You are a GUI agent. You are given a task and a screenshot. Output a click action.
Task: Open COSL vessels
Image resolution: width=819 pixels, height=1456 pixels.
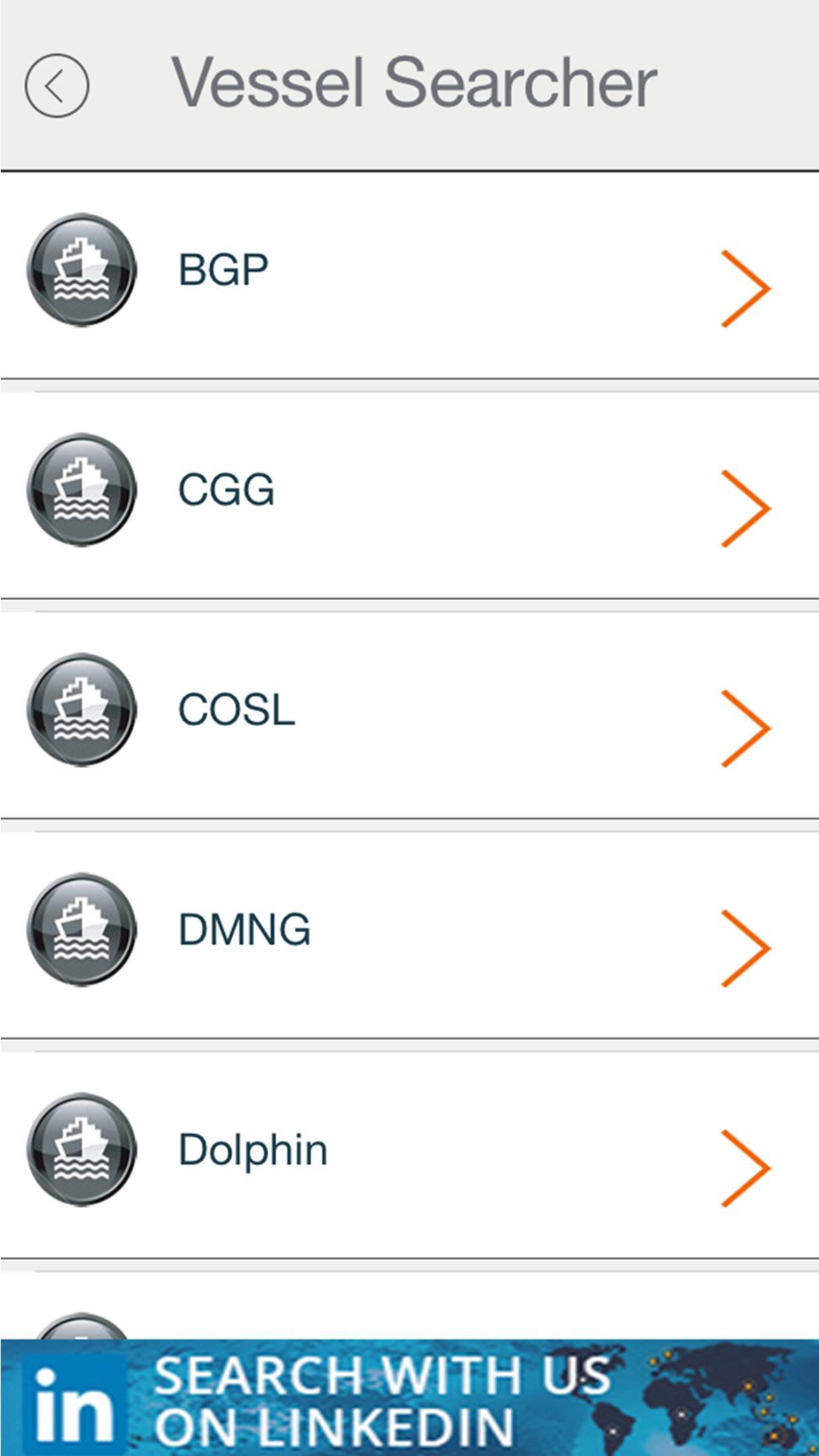pyautogui.click(x=409, y=710)
